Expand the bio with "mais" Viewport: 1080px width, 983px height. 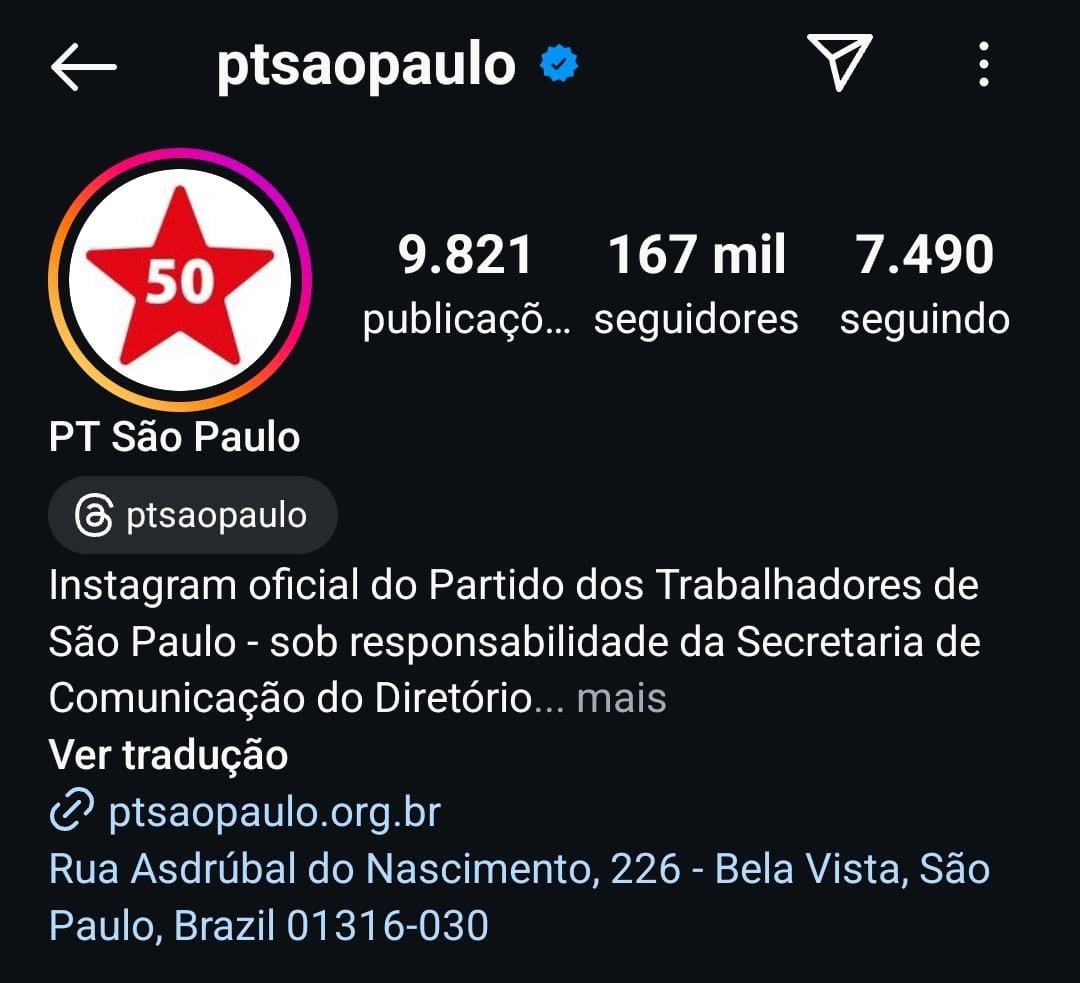coord(621,698)
